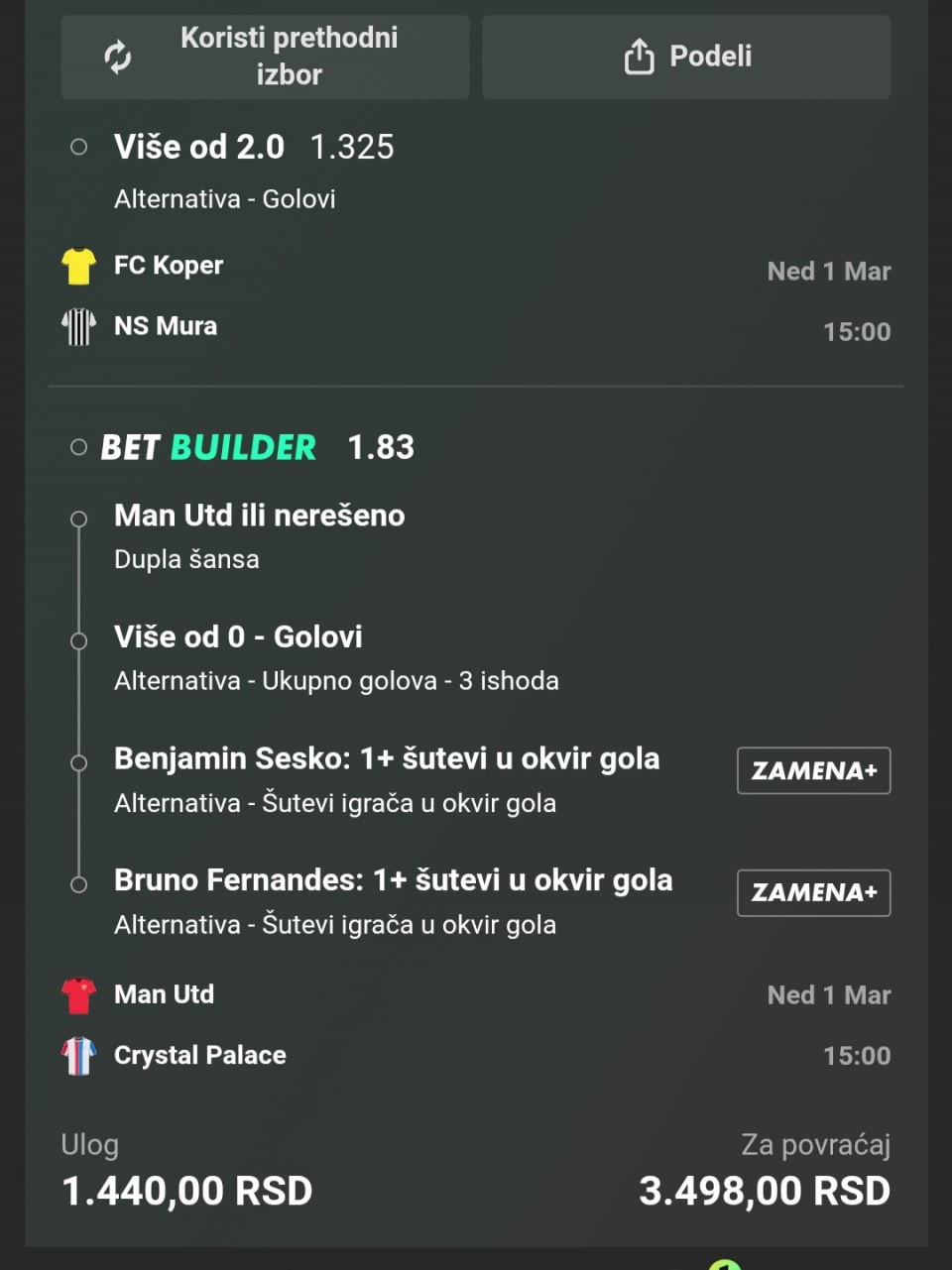Tap ZAMENA+ next to Bruno Fernandes
Screen dimensions: 952x1270
(x=813, y=892)
